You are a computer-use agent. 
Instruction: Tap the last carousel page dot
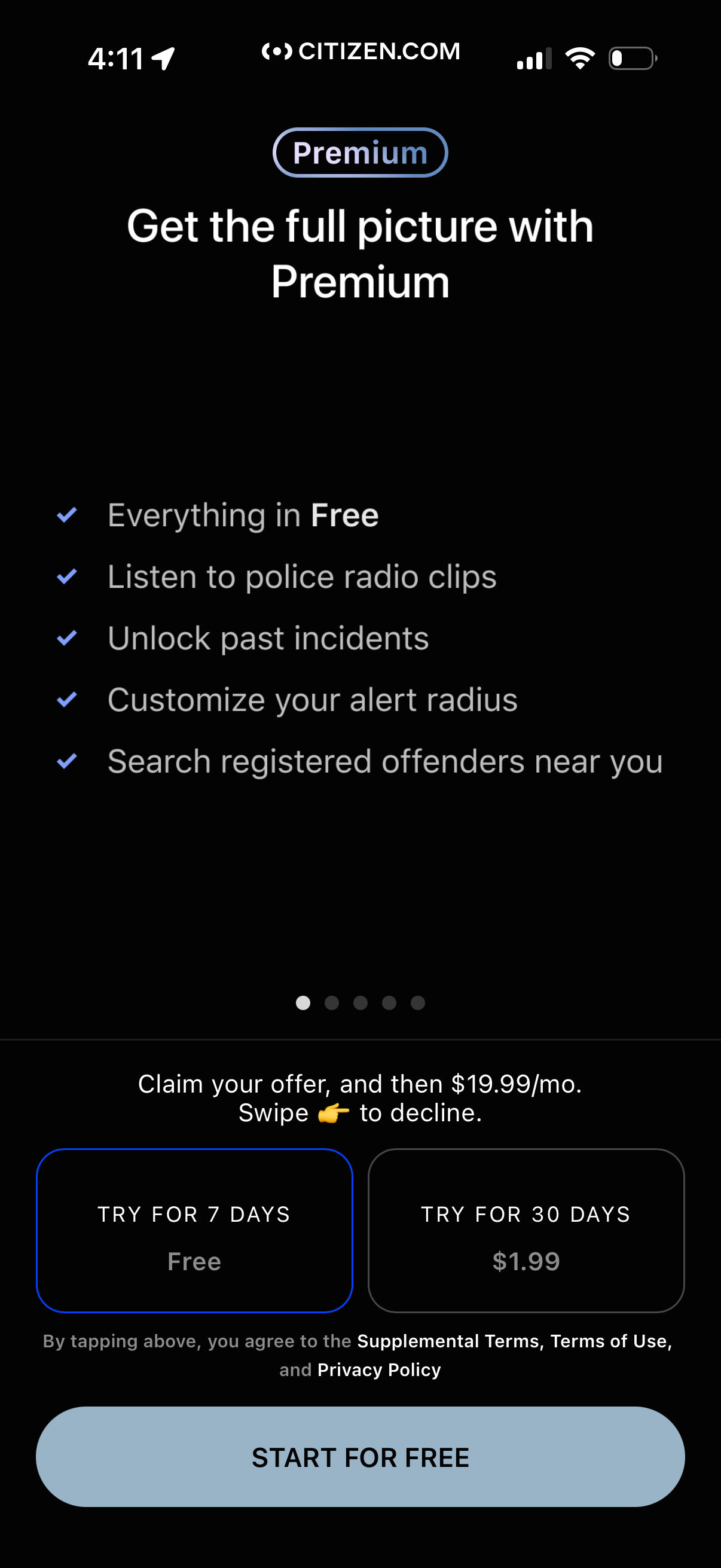point(418,1003)
